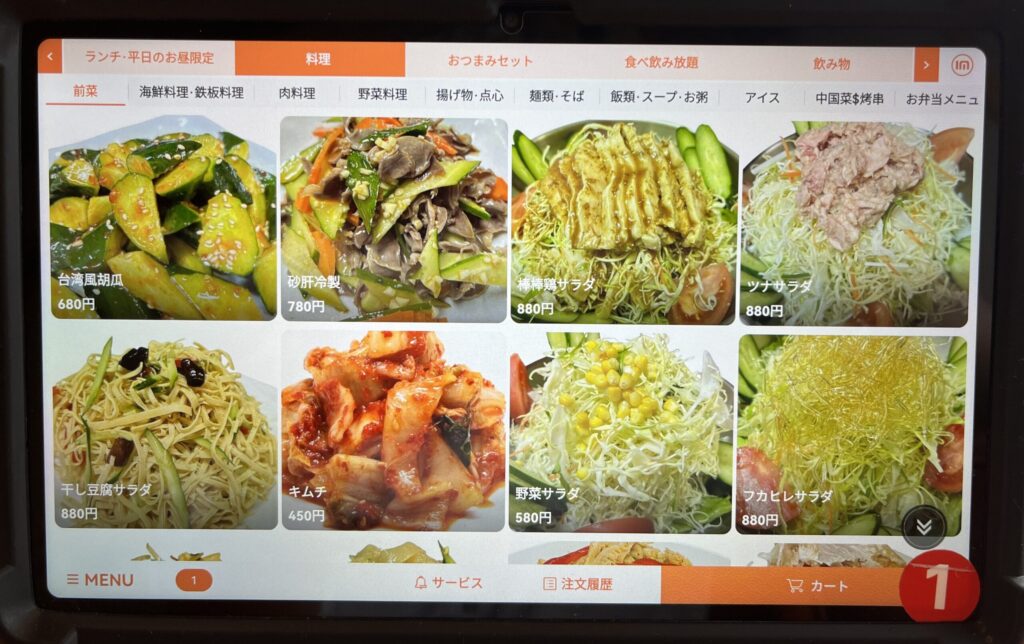Open the アイス subcategory

762,97
